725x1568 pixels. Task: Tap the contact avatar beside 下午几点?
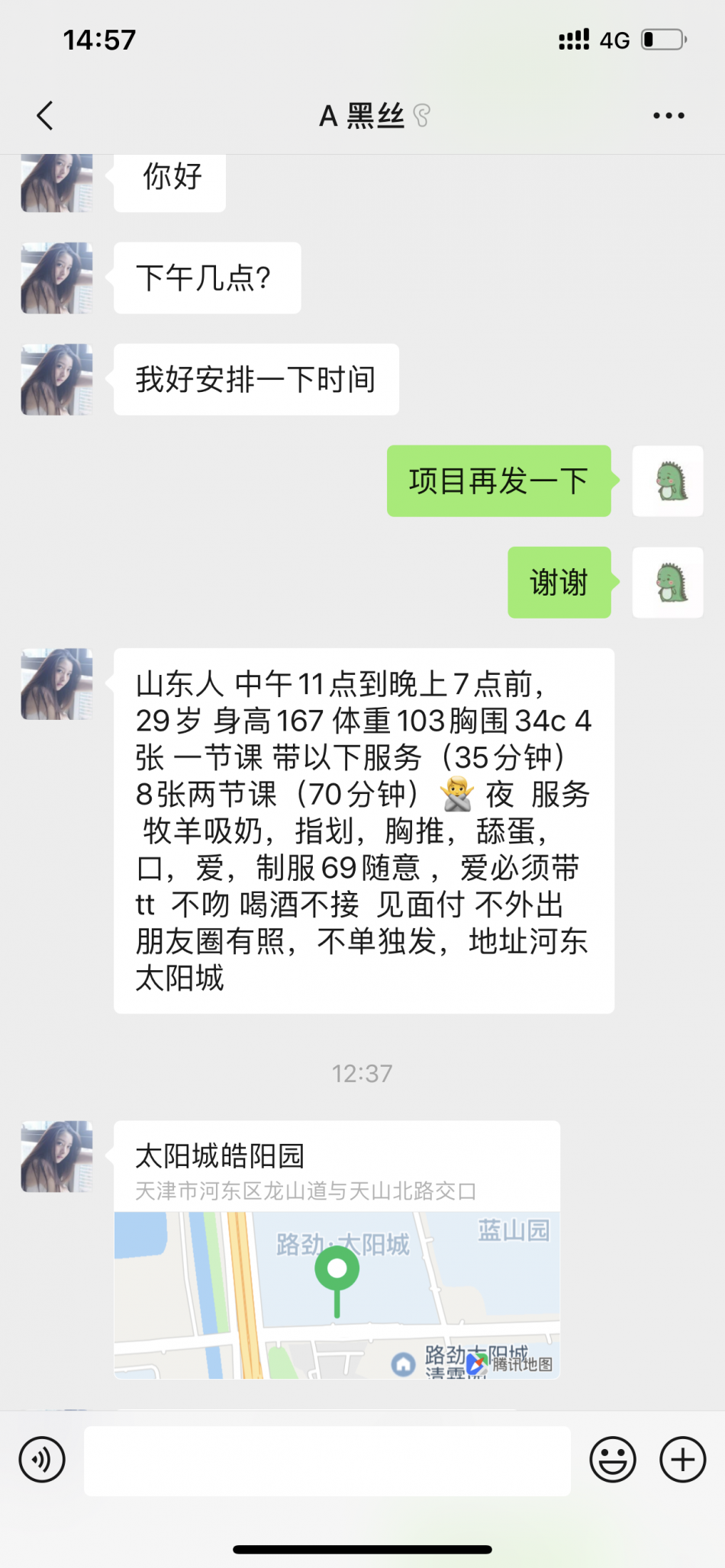57,278
